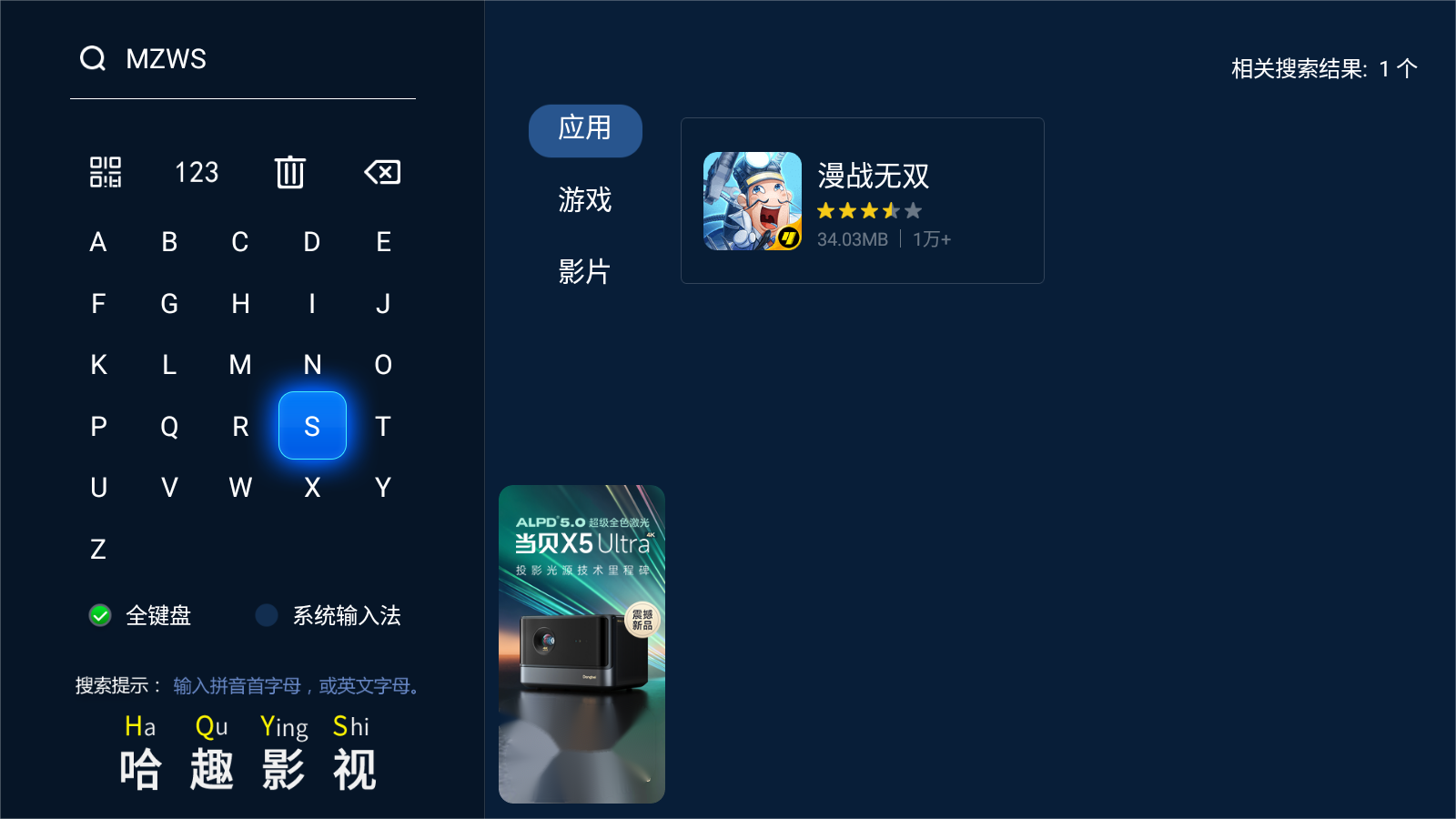Enter letter Y from keyboard
The image size is (1456, 819).
383,488
